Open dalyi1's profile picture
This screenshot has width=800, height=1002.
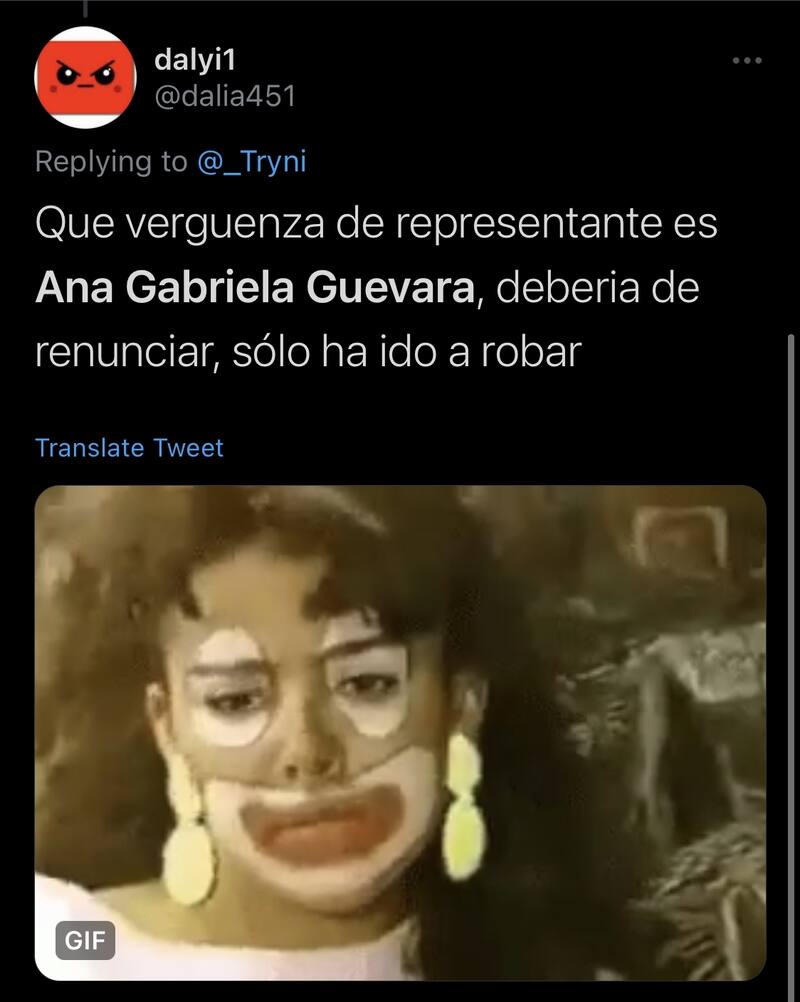[x=85, y=77]
